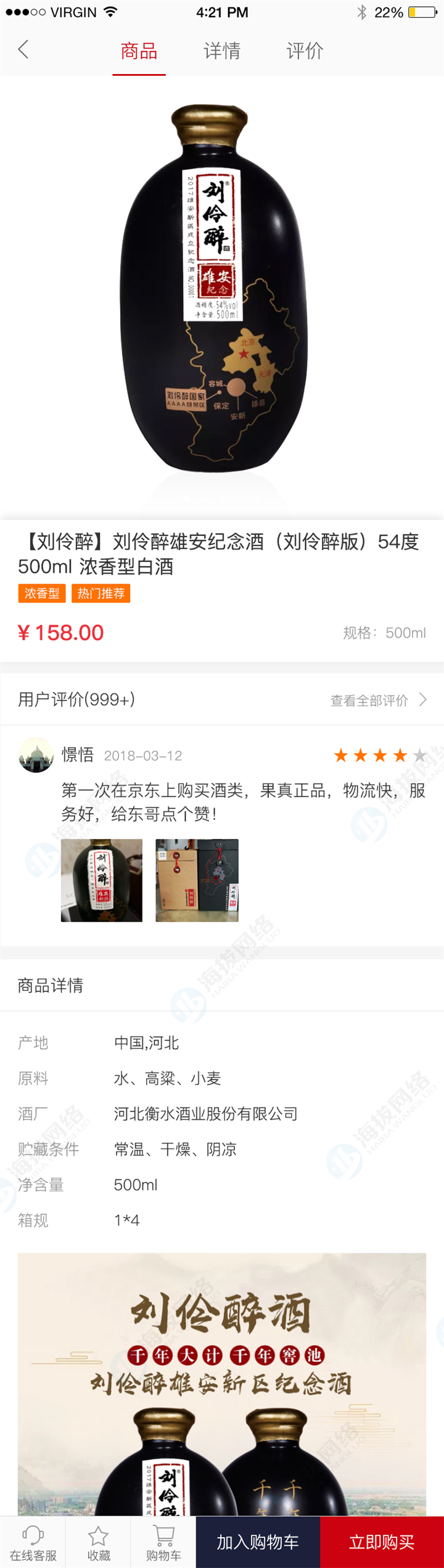Open the review photo showing the box
This screenshot has width=444, height=1568.
click(197, 880)
